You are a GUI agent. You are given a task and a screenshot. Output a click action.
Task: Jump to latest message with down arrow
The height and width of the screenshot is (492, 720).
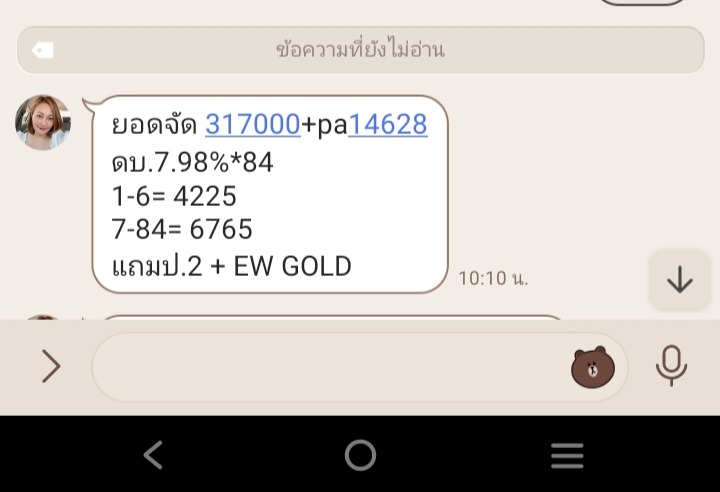[x=680, y=279]
